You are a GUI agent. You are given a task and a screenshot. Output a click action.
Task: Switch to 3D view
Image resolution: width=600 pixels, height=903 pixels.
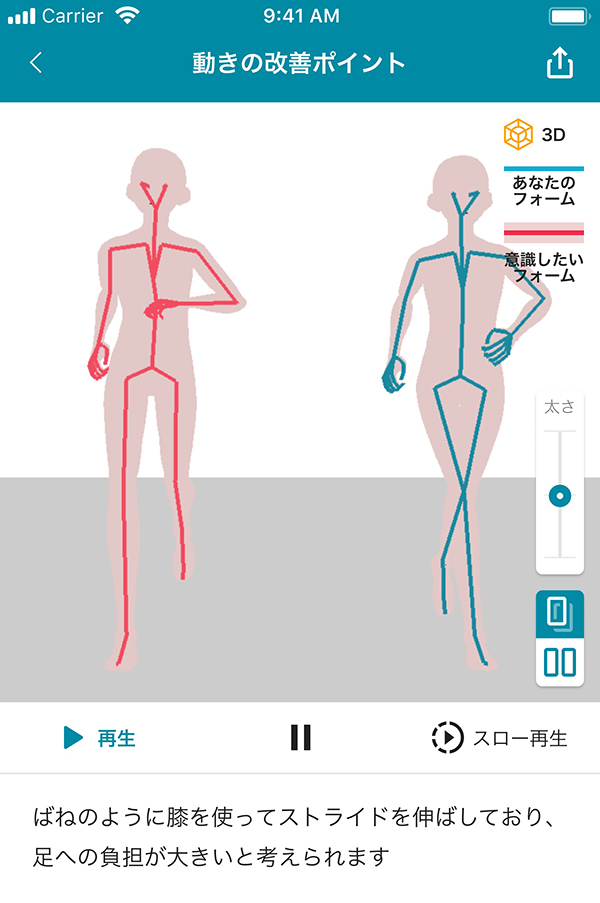534,134
